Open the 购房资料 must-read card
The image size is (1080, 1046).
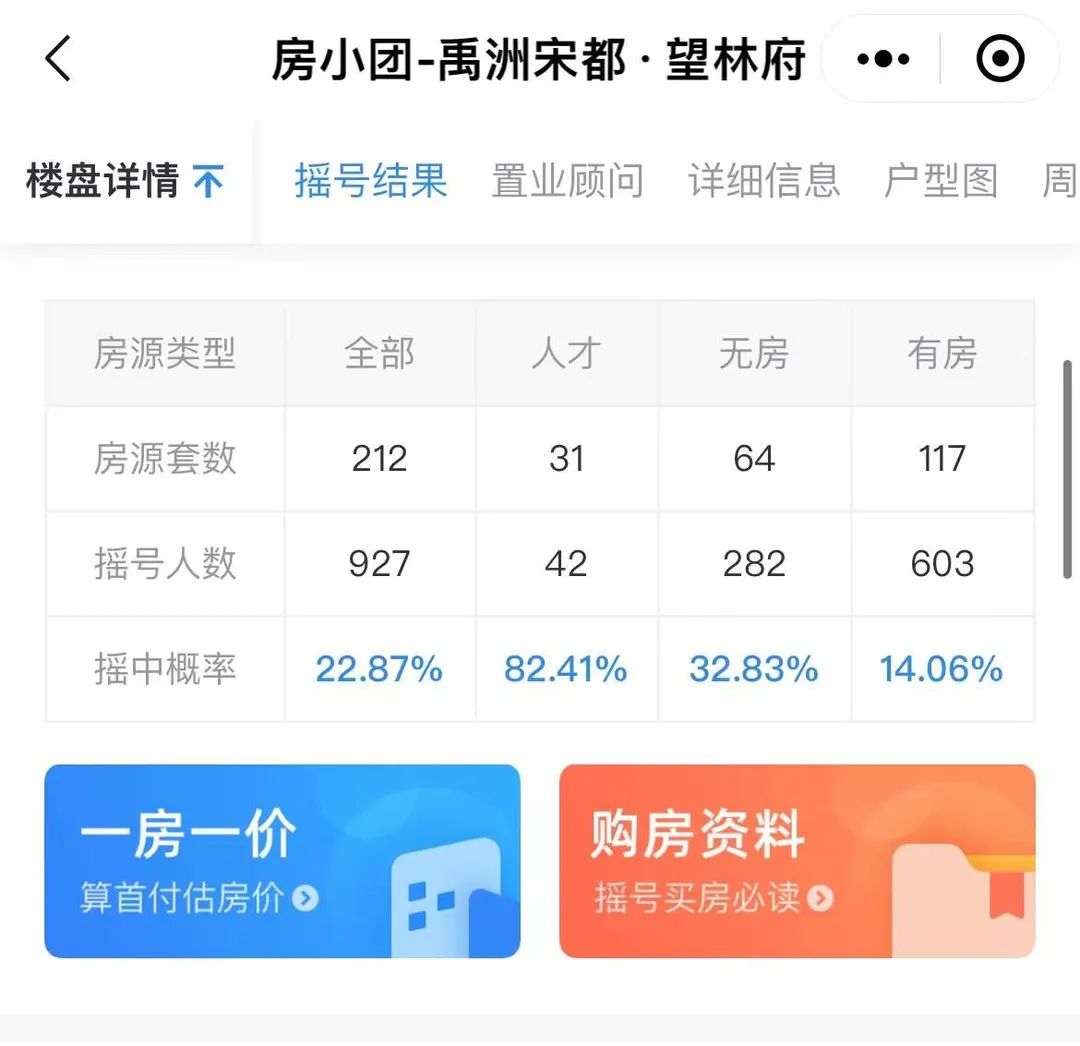[x=797, y=861]
